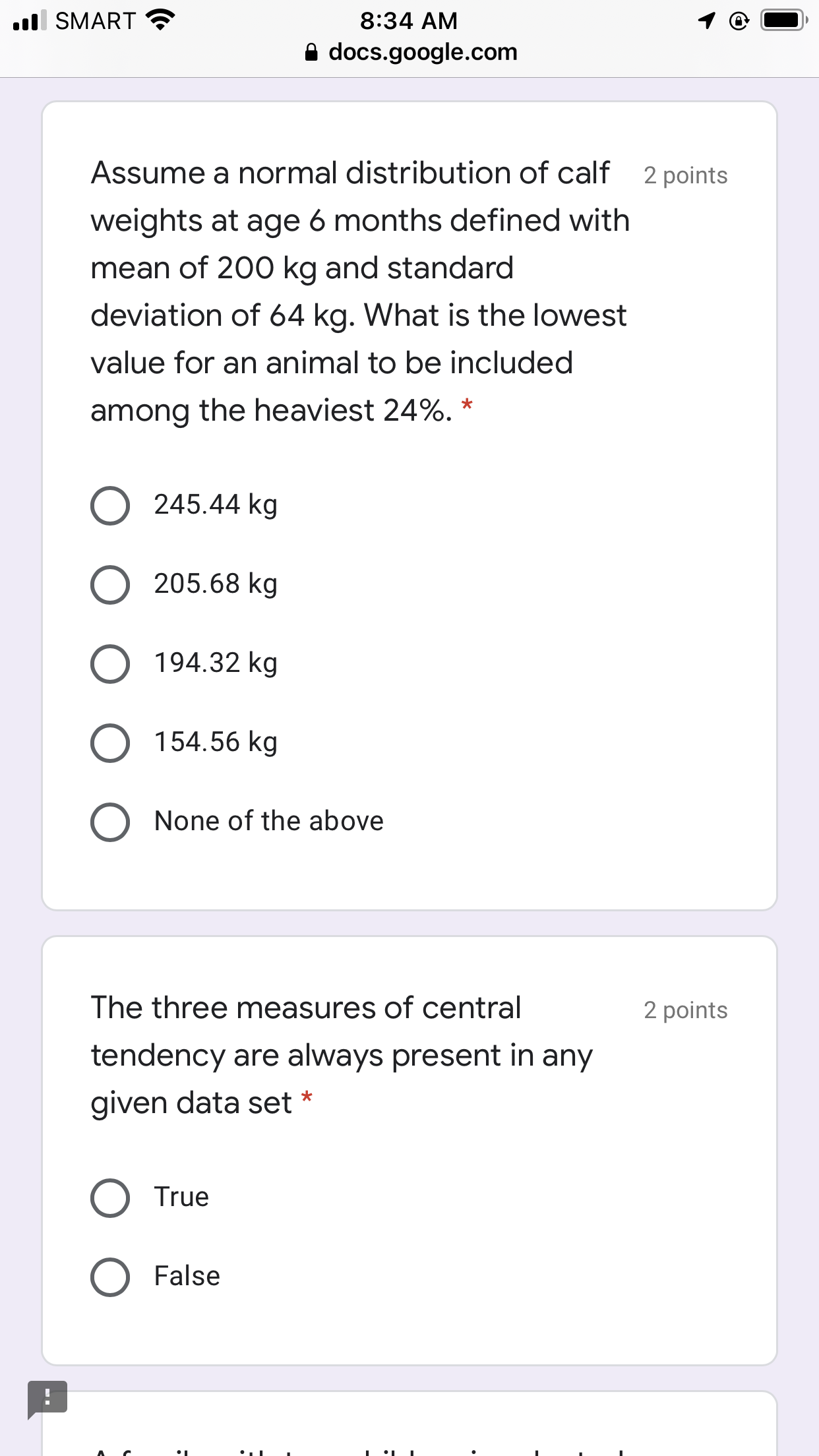The image size is (819, 1456).
Task: Tap the docs.google.com address bar
Action: pyautogui.click(x=422, y=51)
